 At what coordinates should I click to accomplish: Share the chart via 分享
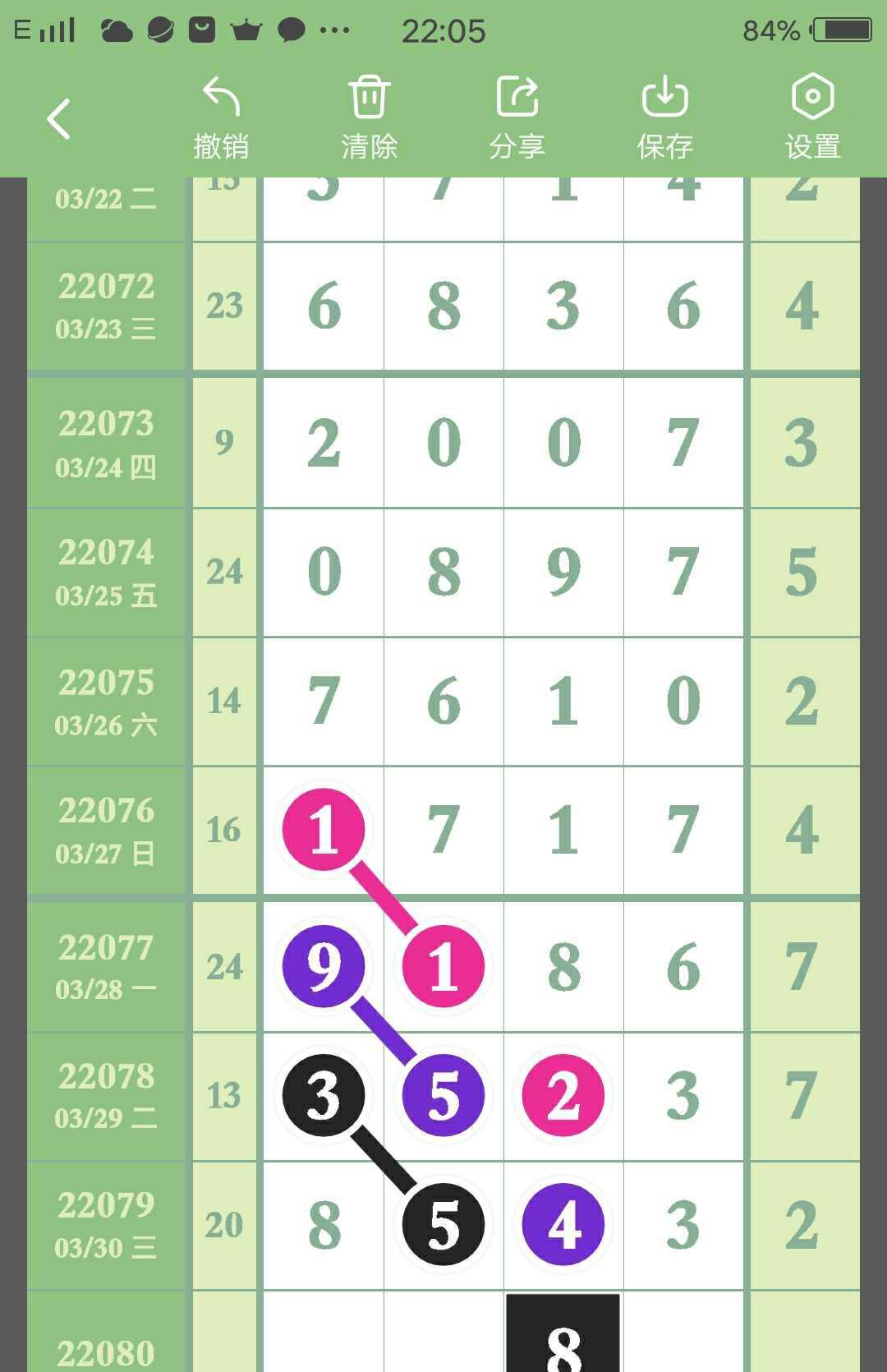point(517,117)
